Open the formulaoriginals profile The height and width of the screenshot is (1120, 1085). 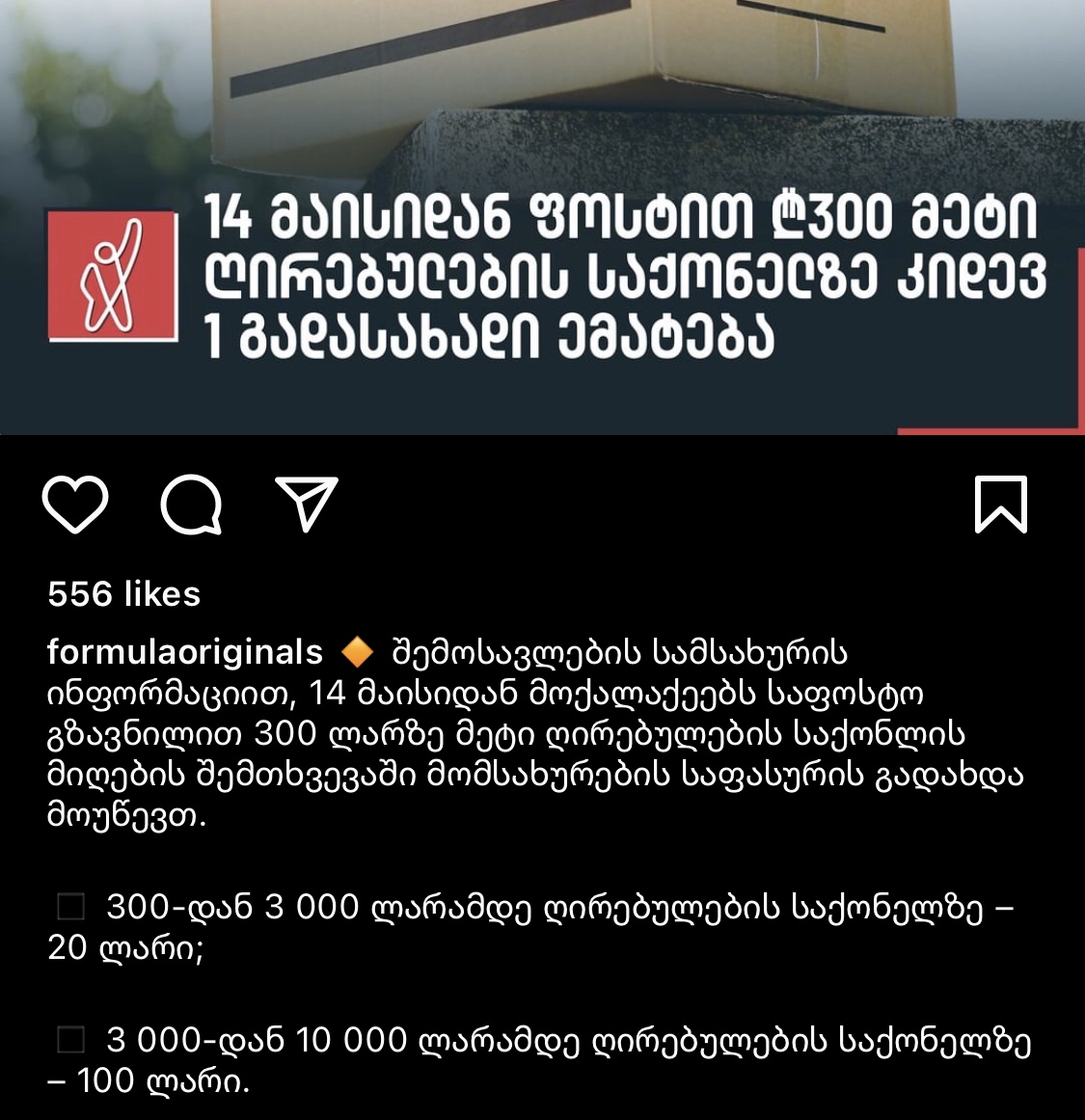[185, 652]
